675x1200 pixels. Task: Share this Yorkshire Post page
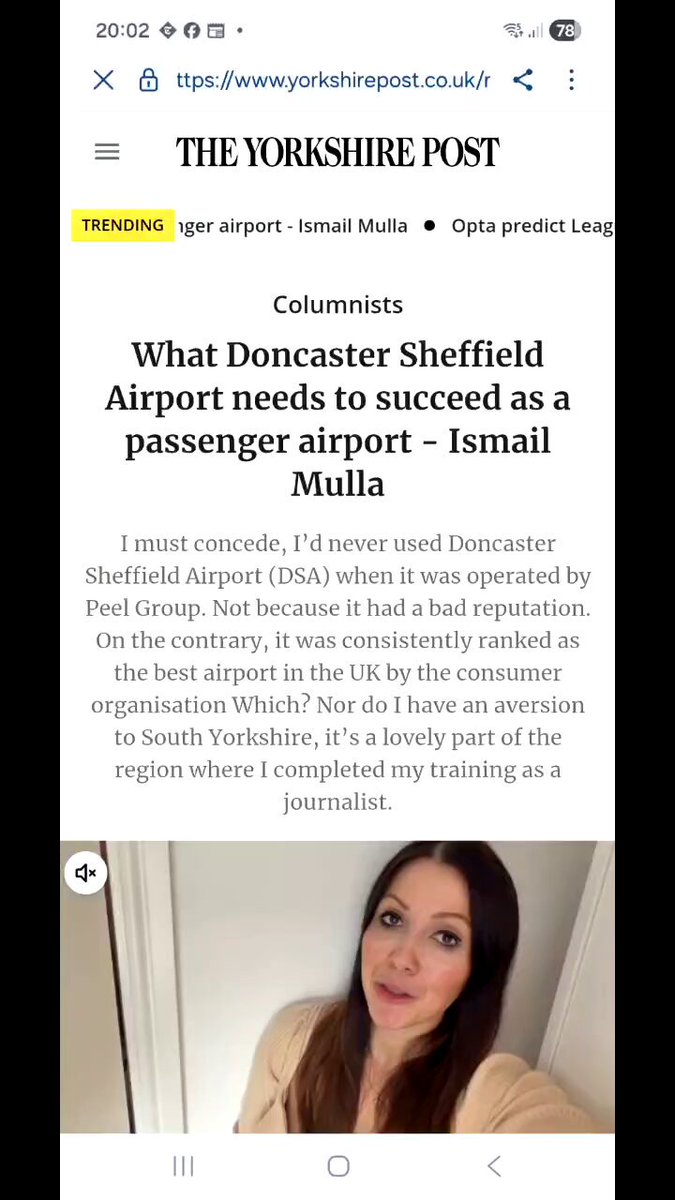(x=522, y=80)
